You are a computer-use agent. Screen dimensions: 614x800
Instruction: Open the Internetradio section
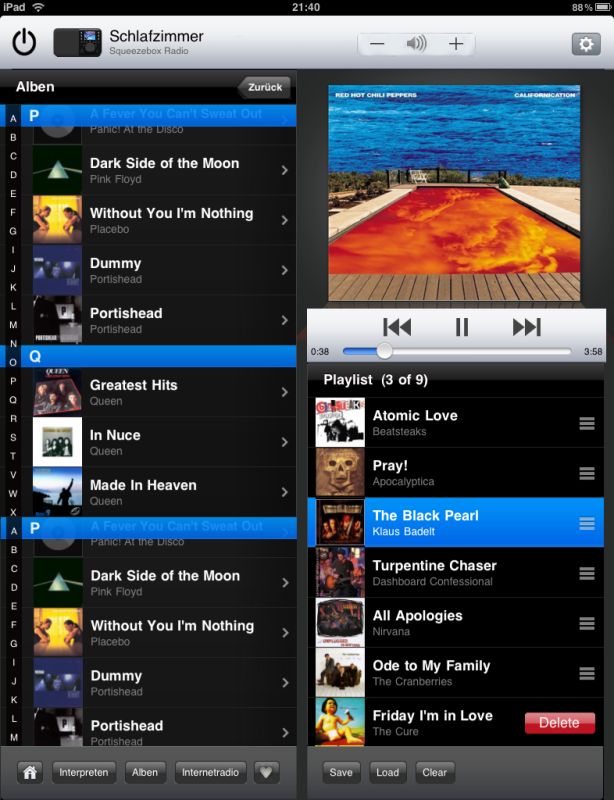pyautogui.click(x=211, y=772)
